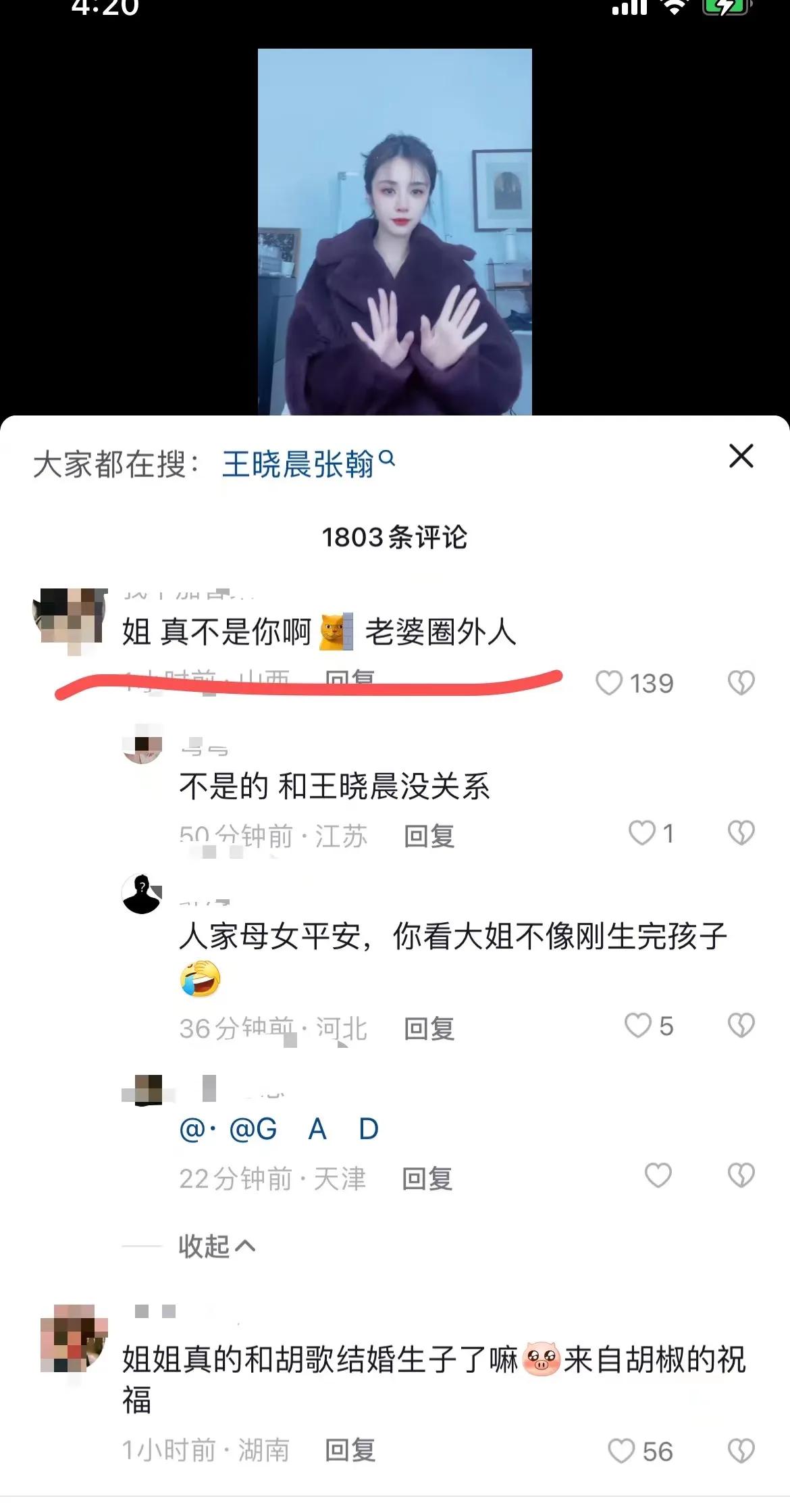Close the comments panel
Image resolution: width=790 pixels, height=1512 pixels.
[741, 456]
